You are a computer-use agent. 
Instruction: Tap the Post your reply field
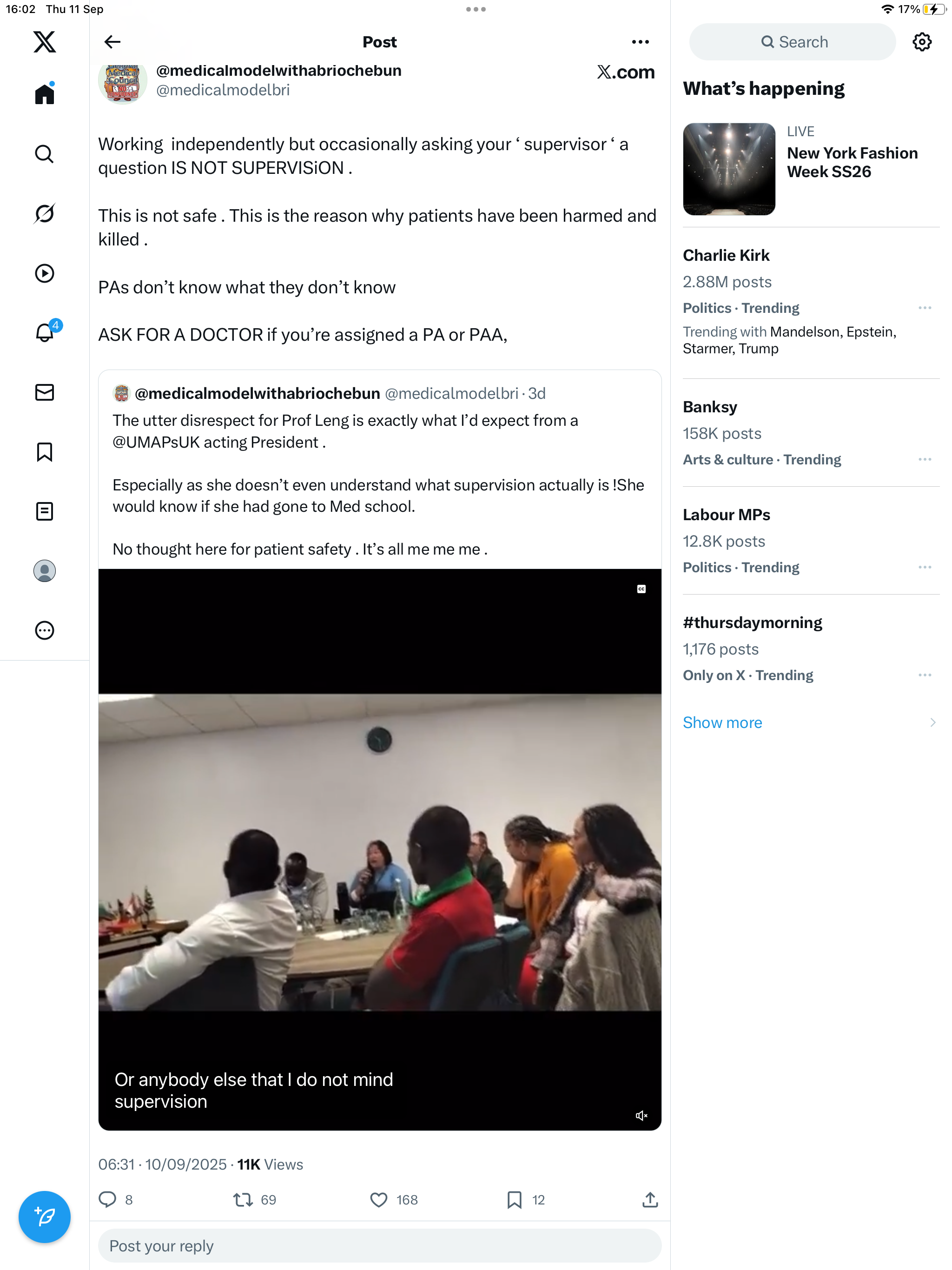click(x=379, y=1245)
